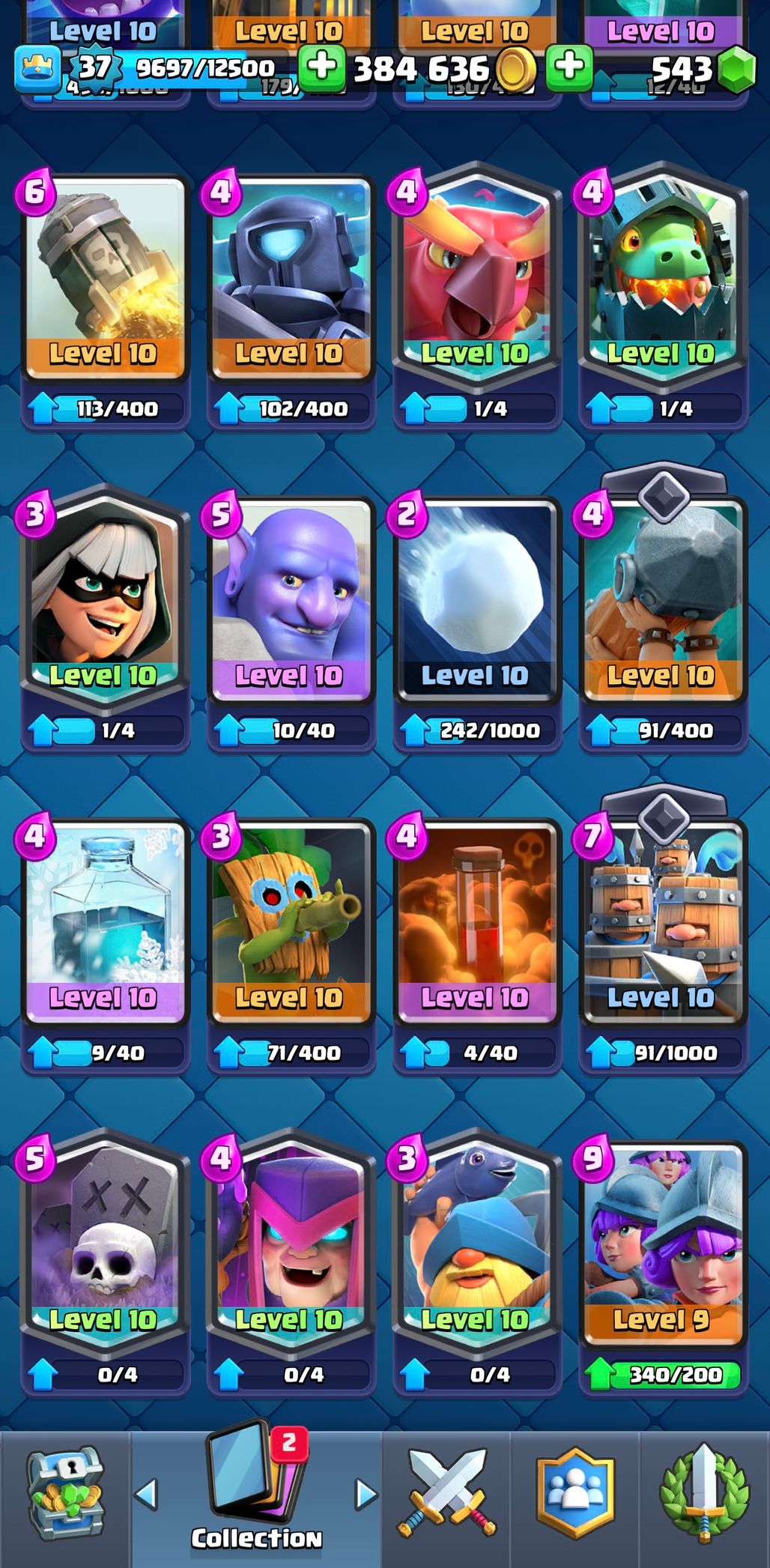This screenshot has width=770, height=1568.
Task: Select the Mother Witch card
Action: pyautogui.click(x=291, y=1244)
